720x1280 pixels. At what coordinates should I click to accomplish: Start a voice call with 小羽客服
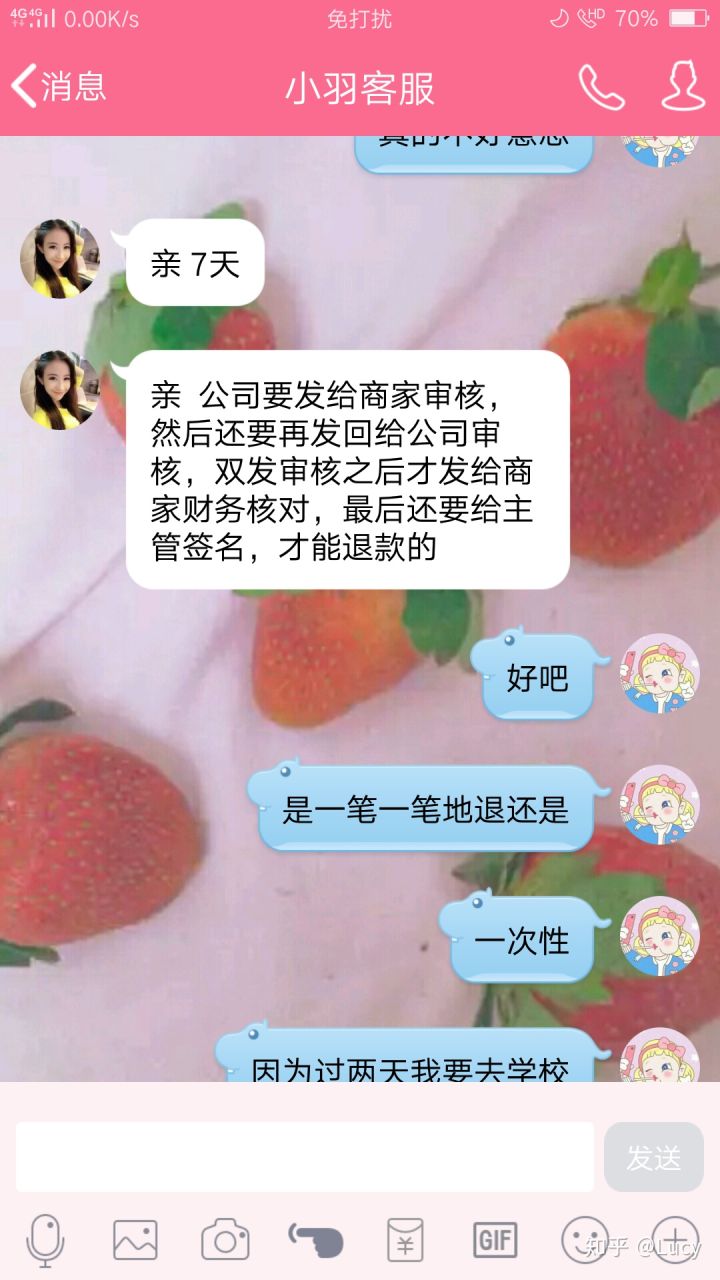[601, 88]
